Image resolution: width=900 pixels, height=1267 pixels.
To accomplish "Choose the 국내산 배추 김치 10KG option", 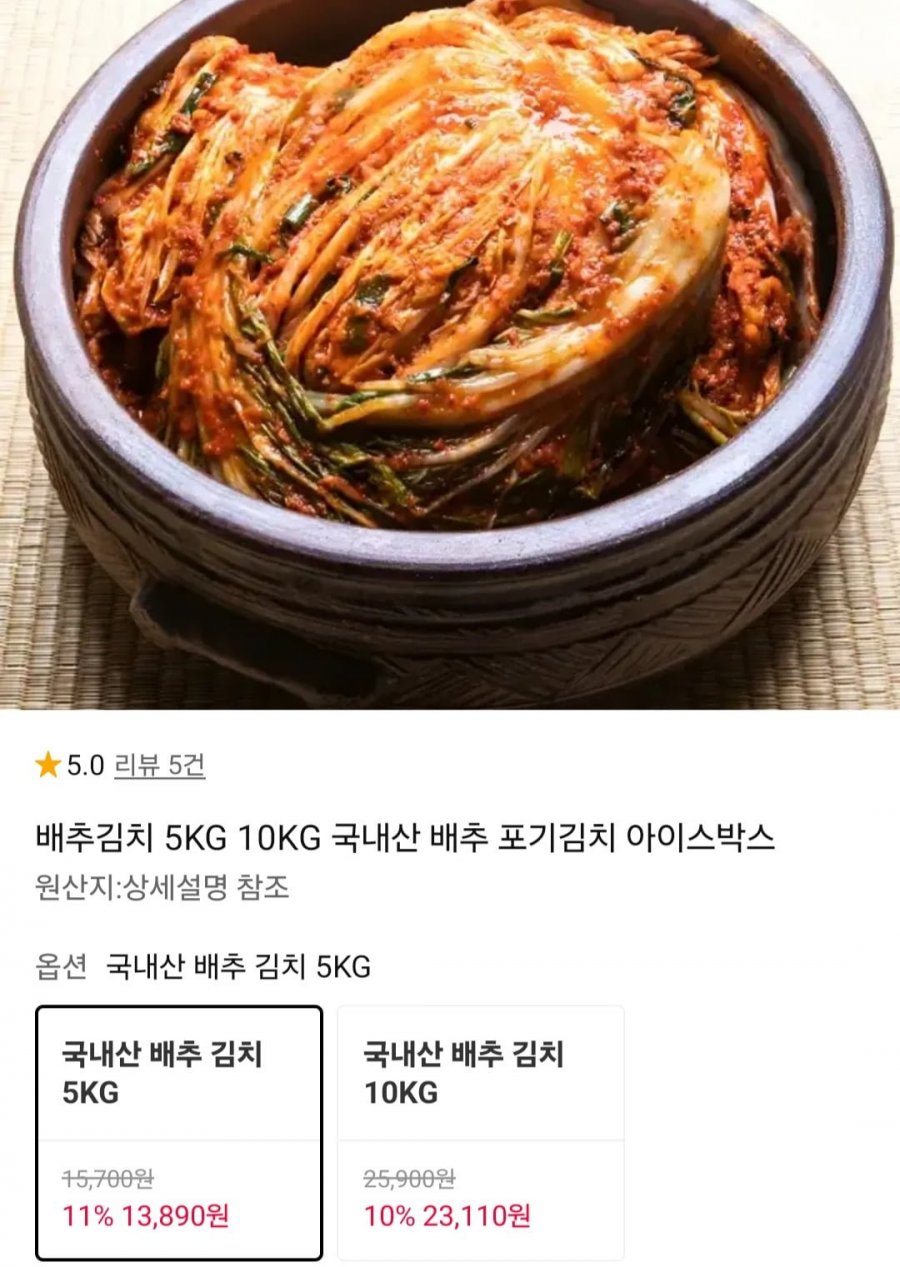I will [x=480, y=1132].
